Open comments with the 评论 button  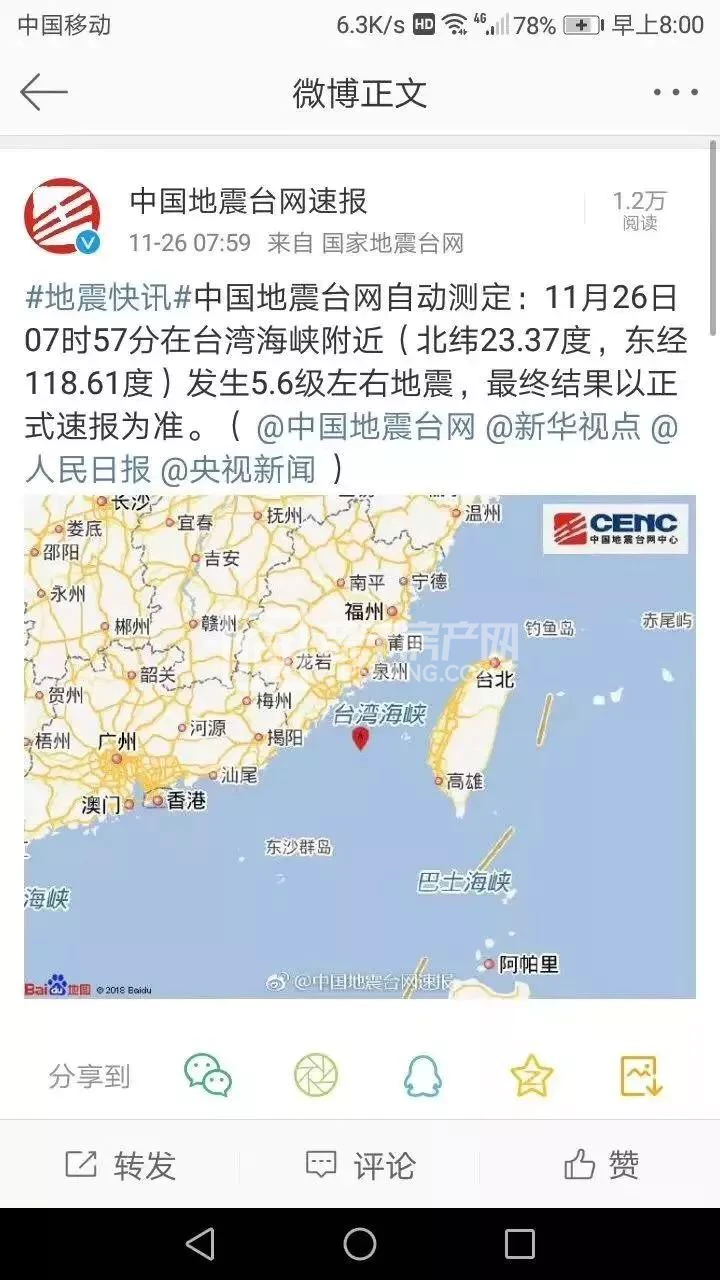360,1165
